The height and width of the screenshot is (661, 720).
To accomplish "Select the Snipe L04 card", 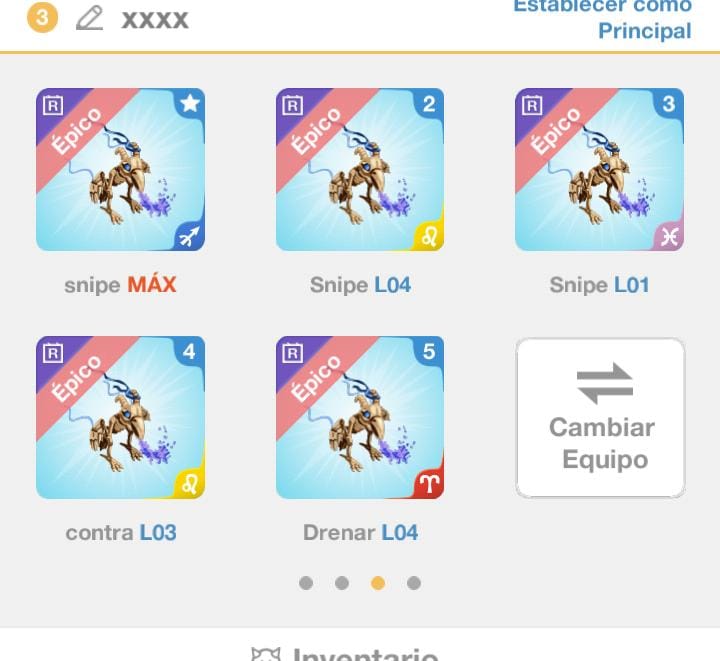I will (360, 170).
